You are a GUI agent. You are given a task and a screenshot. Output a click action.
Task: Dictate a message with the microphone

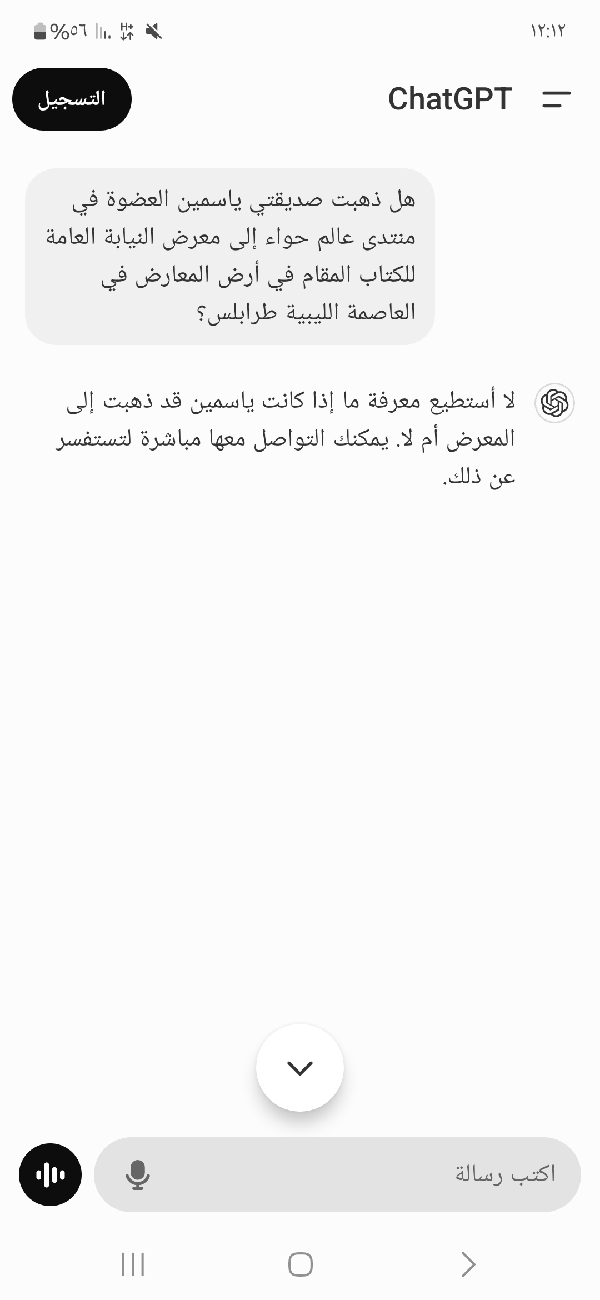tap(138, 1174)
